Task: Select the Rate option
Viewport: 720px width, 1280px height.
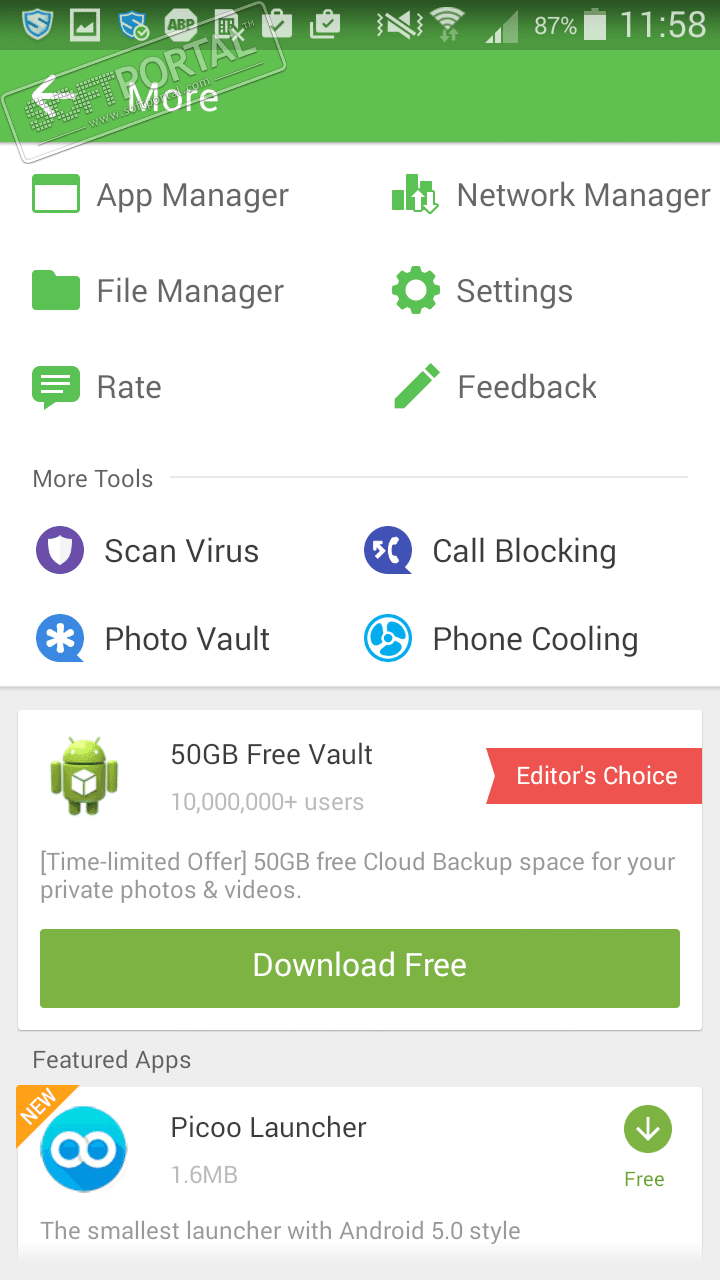Action: click(x=98, y=387)
